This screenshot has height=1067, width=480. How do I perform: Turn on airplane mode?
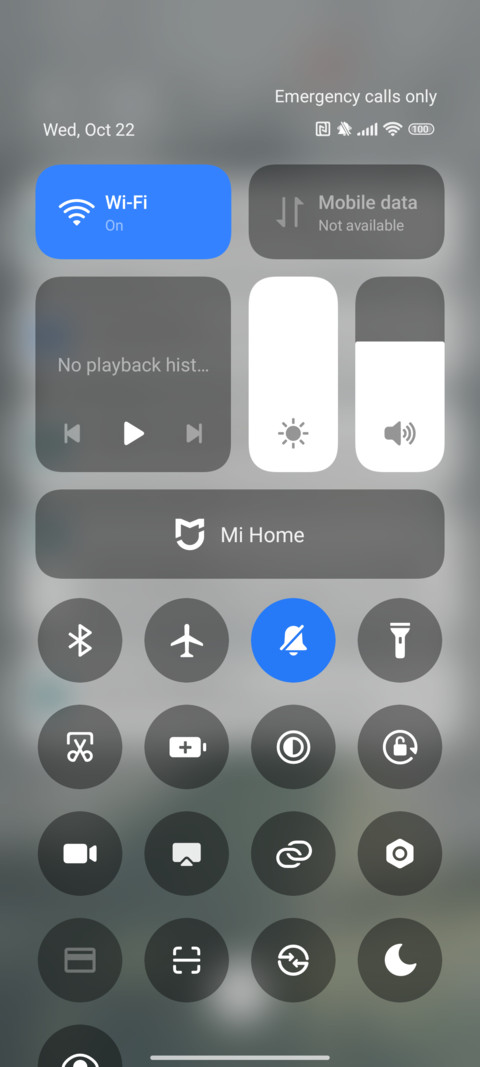[x=187, y=640]
